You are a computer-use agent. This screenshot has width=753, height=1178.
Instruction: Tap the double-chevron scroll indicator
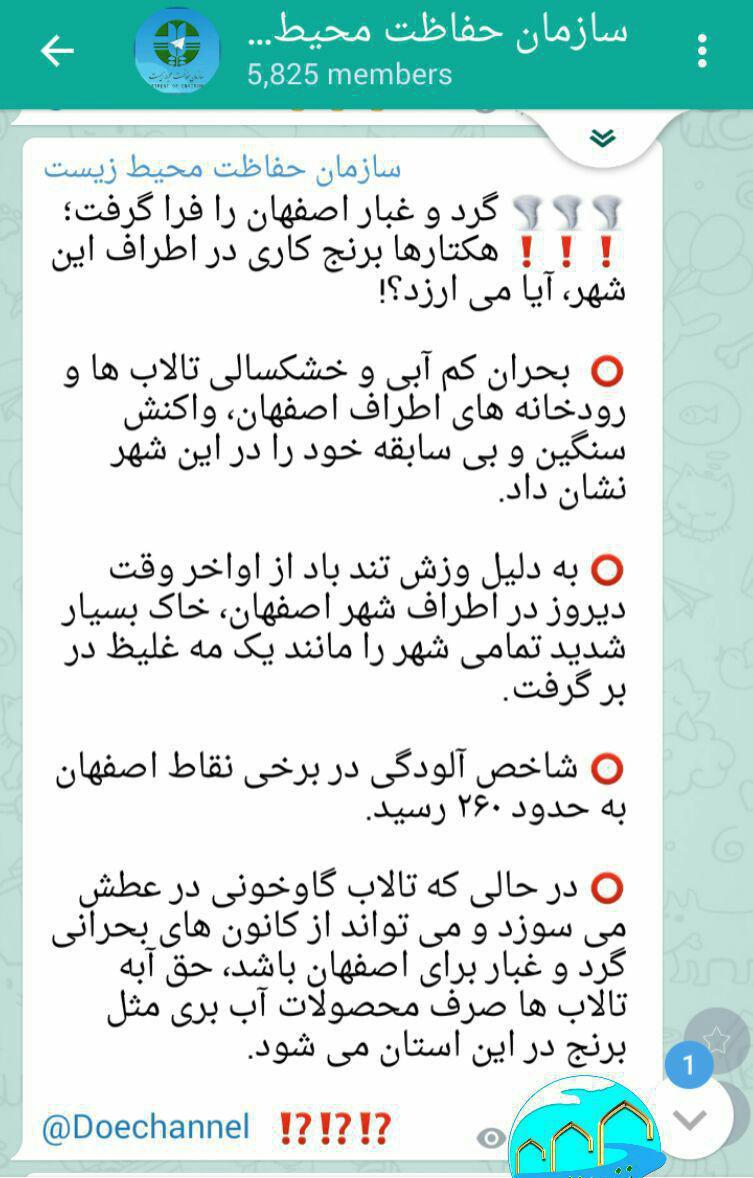coord(602,137)
